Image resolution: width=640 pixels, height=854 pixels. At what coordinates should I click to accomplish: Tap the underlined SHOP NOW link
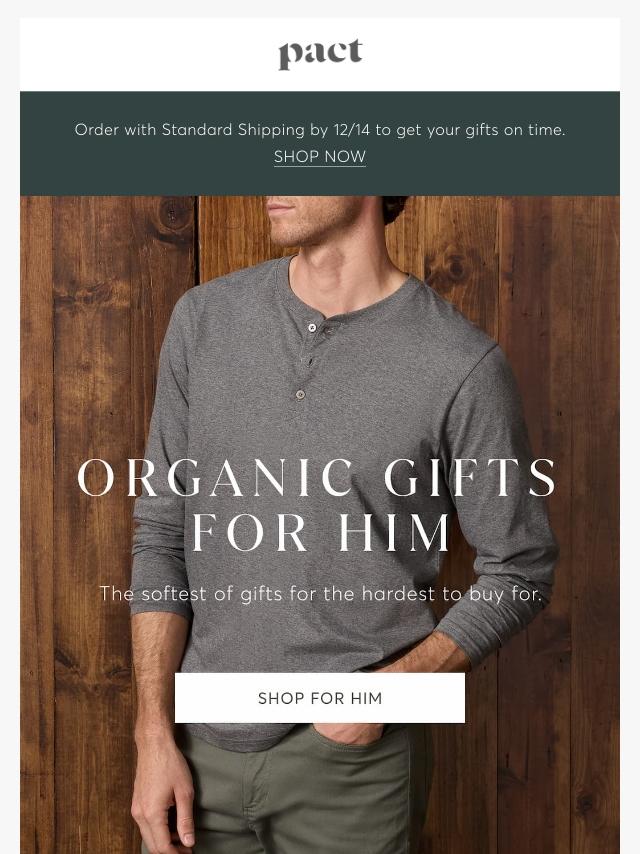tap(320, 157)
